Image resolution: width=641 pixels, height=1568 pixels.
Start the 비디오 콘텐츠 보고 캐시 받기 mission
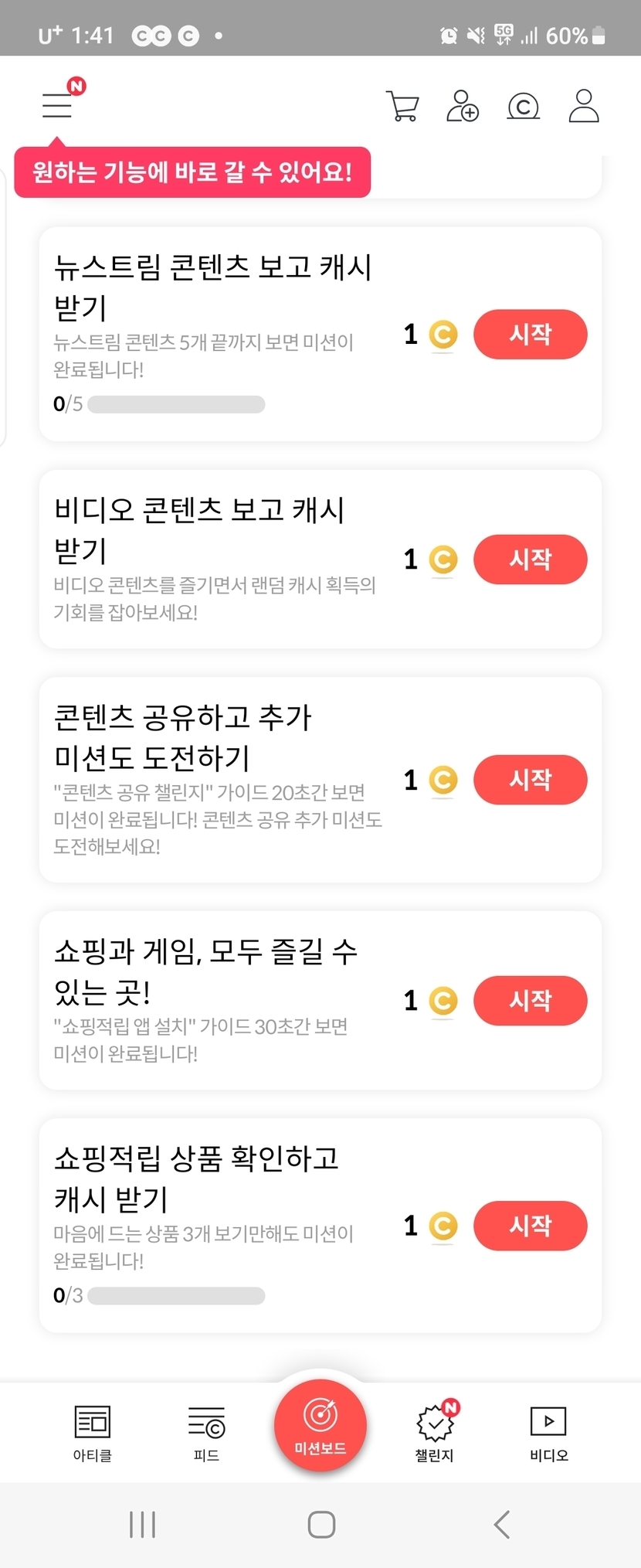coord(531,559)
